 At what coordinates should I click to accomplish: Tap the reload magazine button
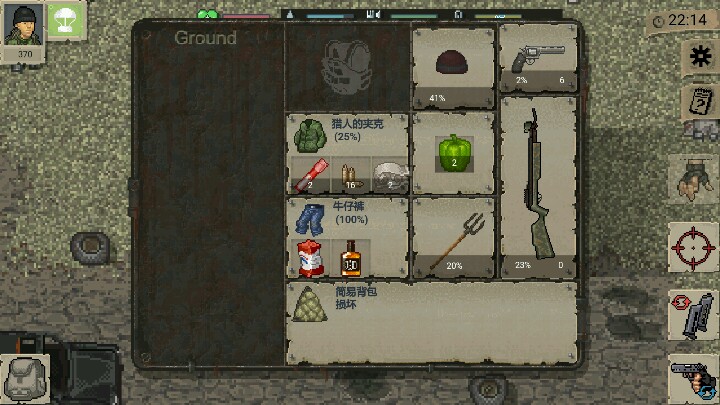click(x=694, y=314)
